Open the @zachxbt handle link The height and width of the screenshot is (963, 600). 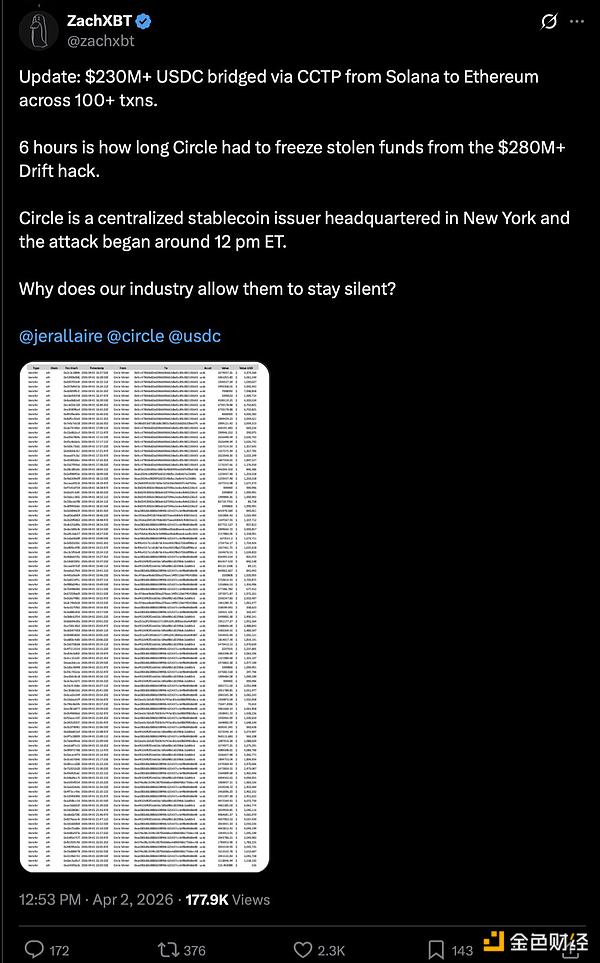100,40
